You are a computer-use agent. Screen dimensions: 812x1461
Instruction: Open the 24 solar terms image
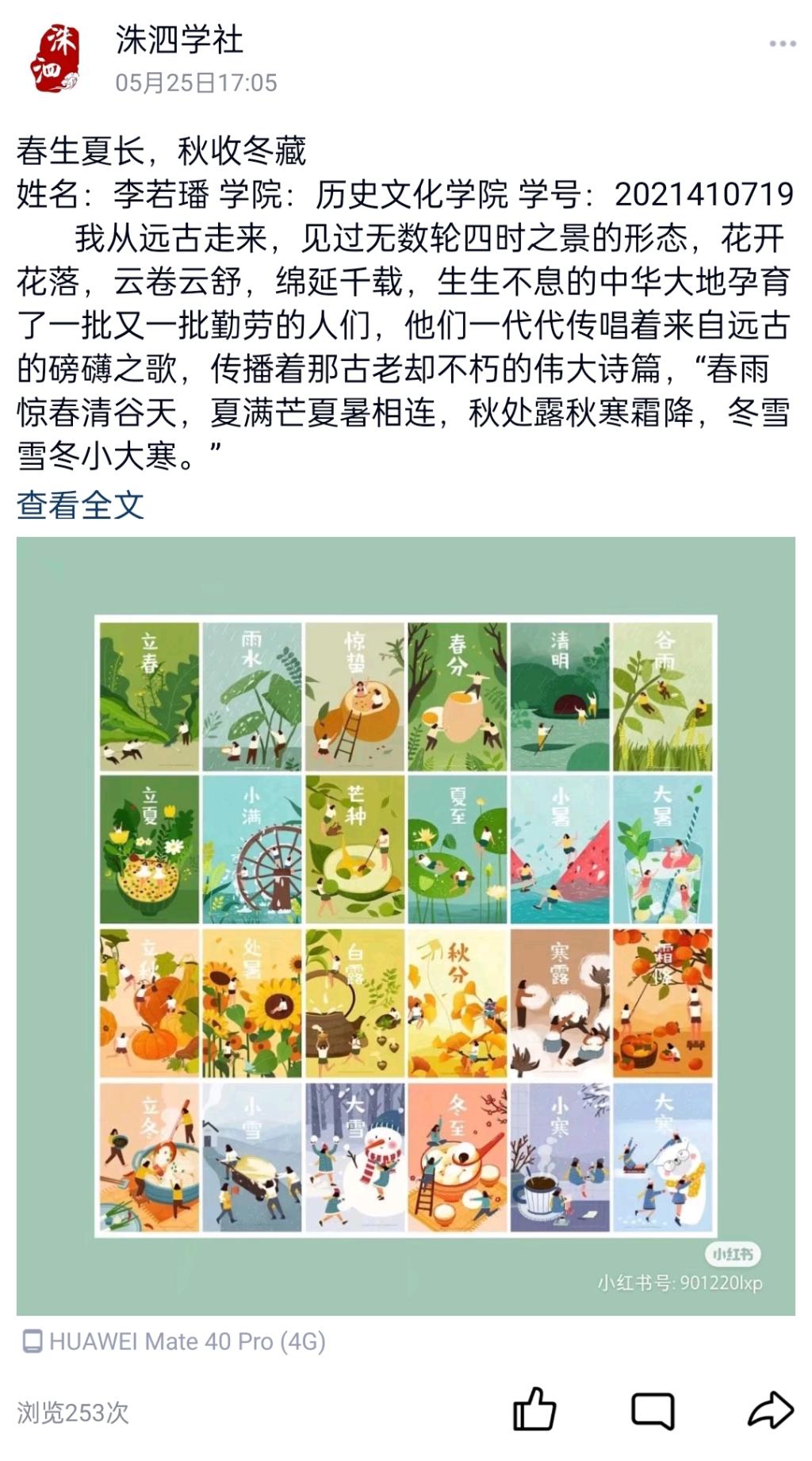[x=405, y=926]
